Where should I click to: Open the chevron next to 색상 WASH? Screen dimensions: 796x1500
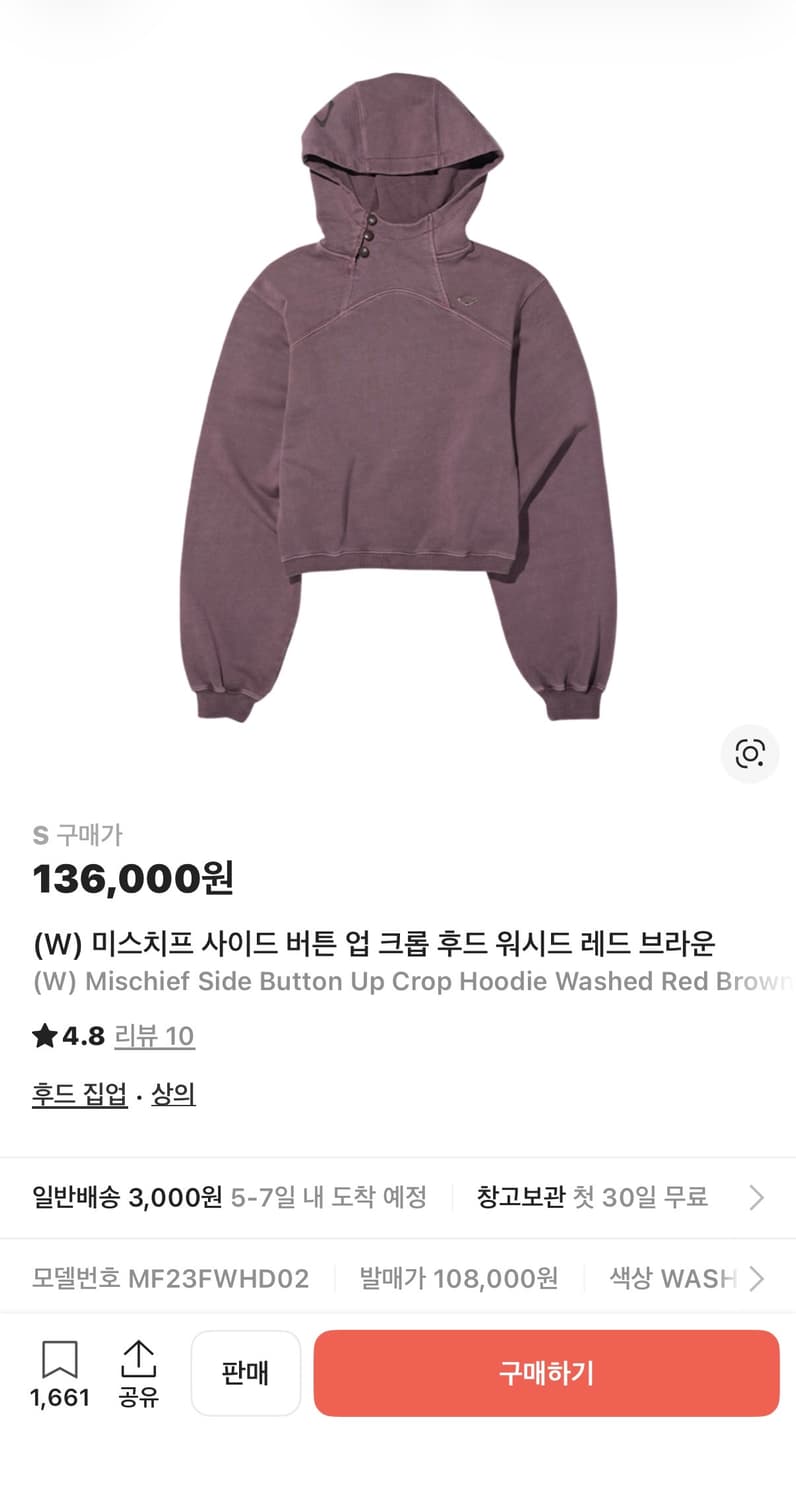point(758,1278)
